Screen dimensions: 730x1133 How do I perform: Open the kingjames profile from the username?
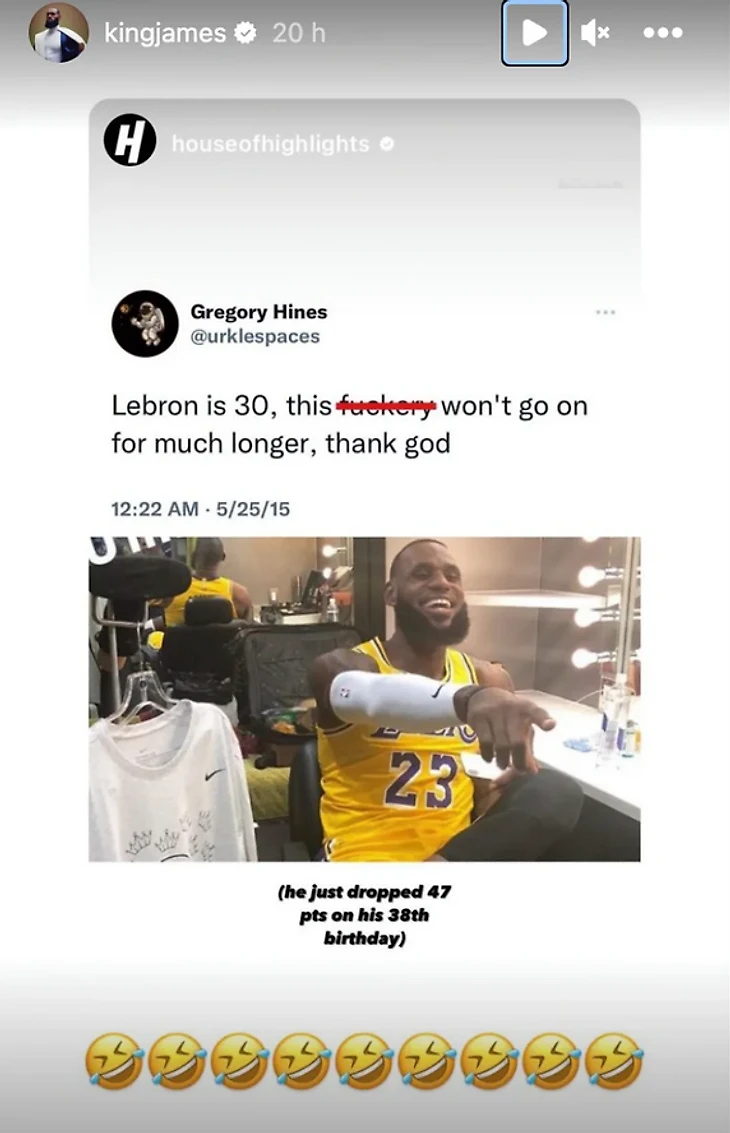point(165,33)
